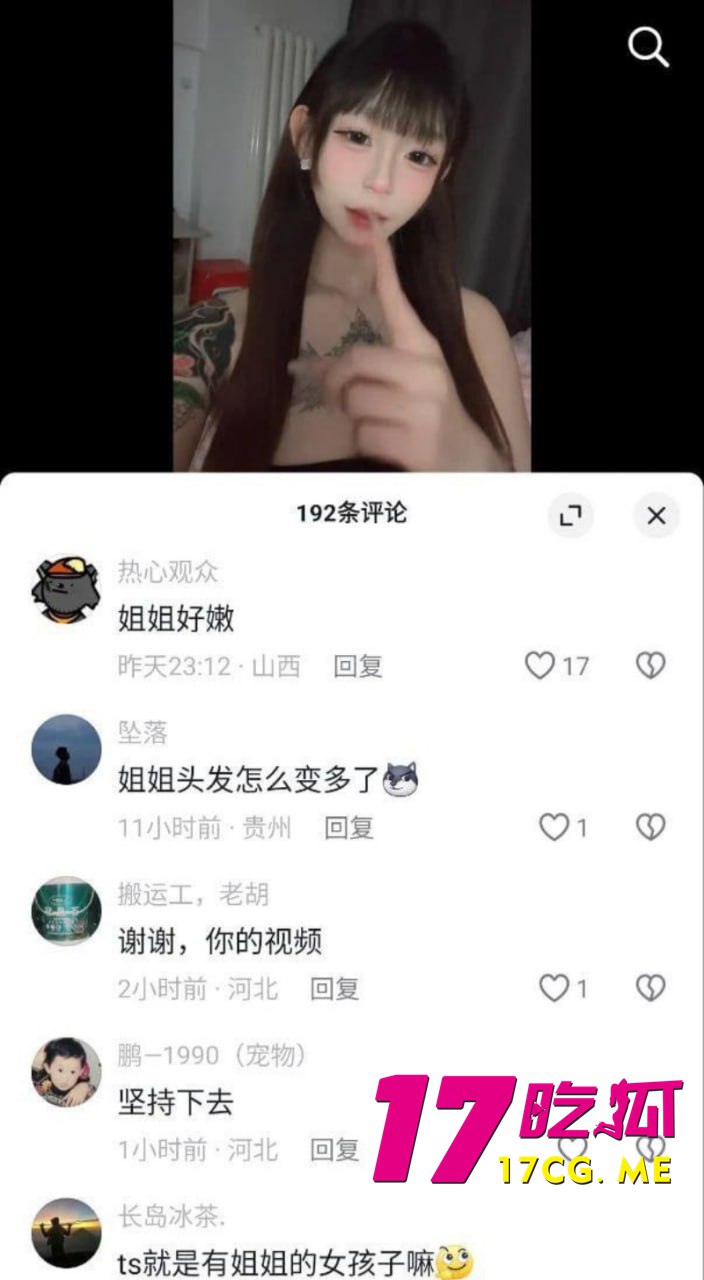
Task: Dislike the comment from 搬运工，老胡
Action: pos(651,989)
